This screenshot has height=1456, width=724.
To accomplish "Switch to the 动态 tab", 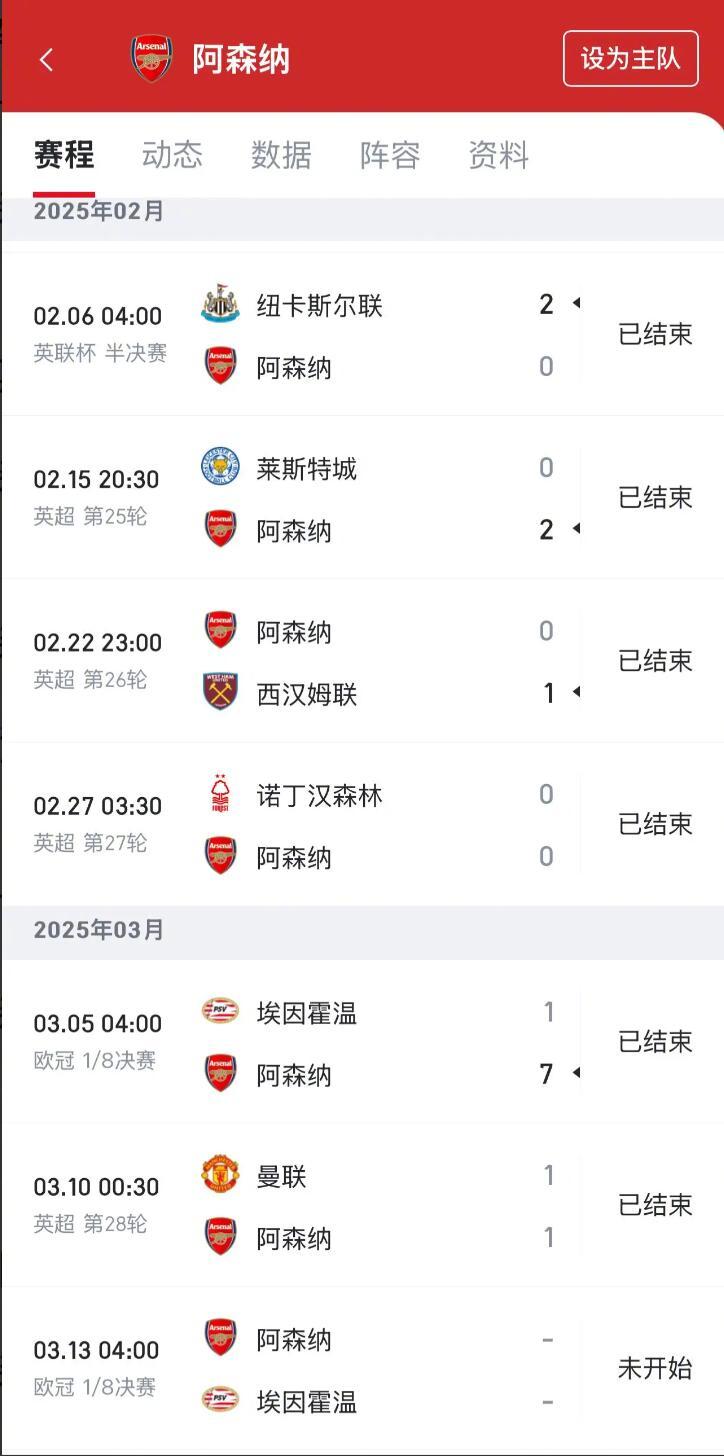I will pyautogui.click(x=172, y=155).
